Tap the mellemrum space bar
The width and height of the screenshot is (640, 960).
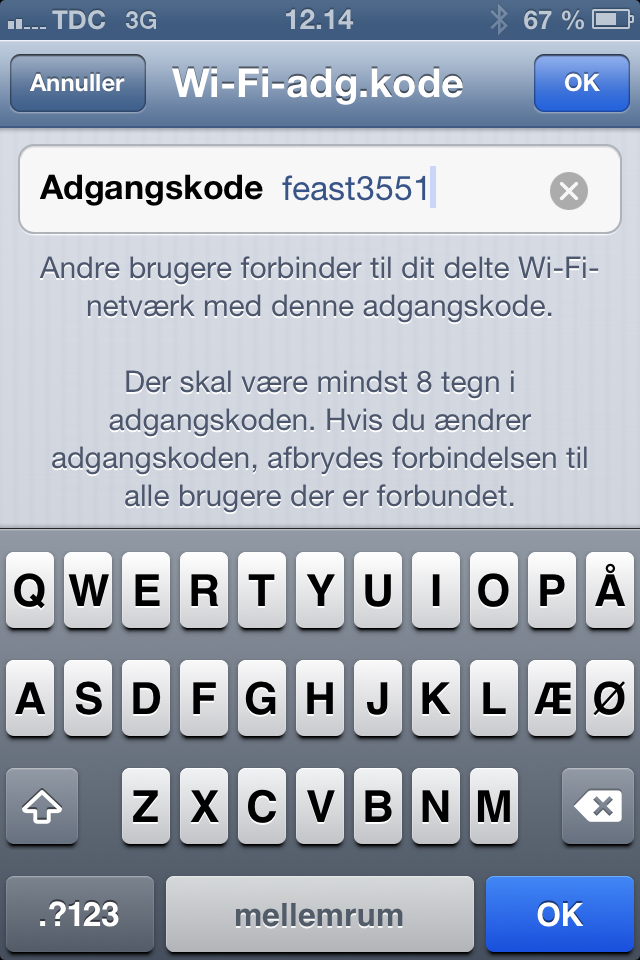point(319,914)
